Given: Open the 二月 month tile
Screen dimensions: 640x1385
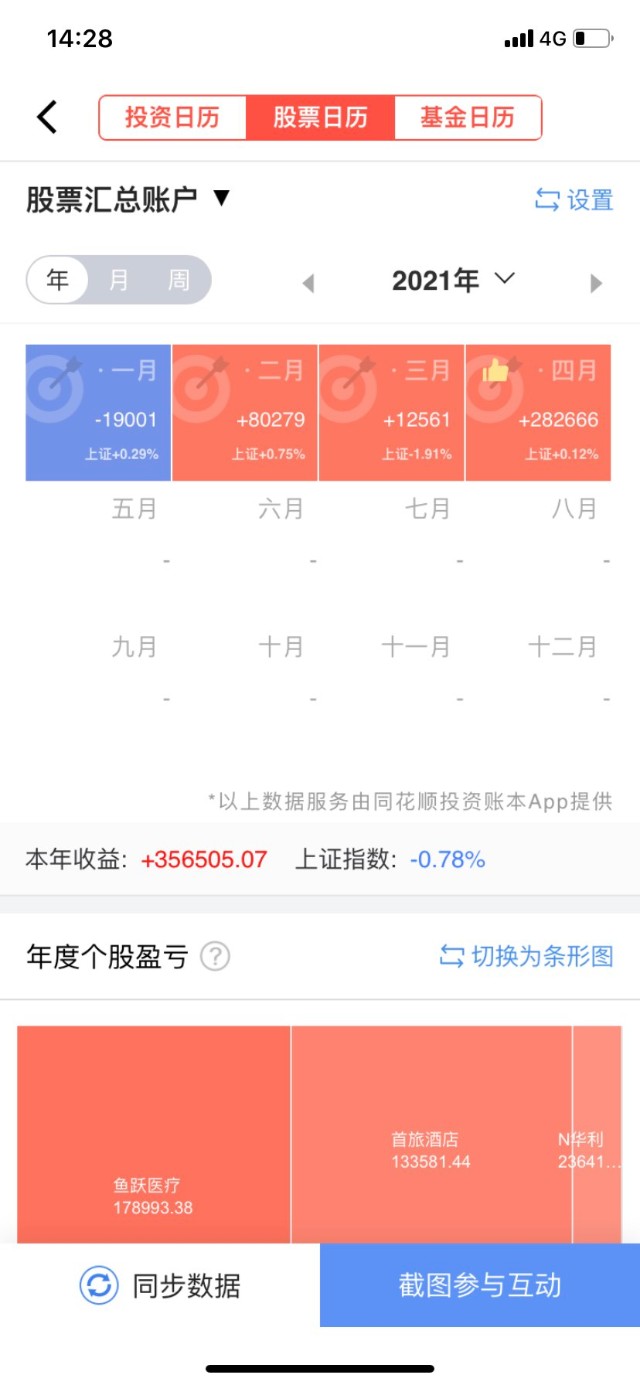Looking at the screenshot, I should tap(245, 412).
